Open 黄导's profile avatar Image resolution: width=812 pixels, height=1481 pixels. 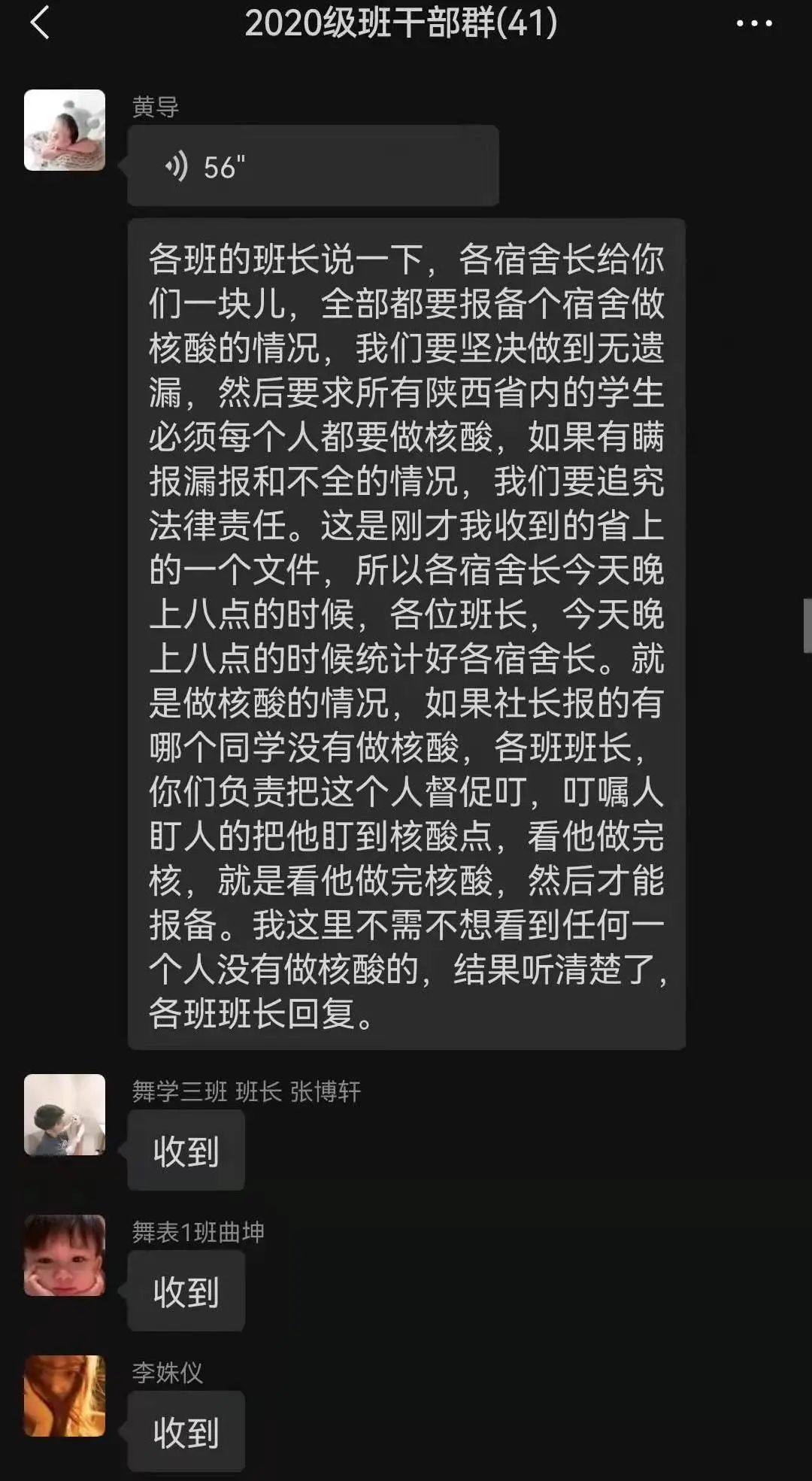click(x=65, y=130)
